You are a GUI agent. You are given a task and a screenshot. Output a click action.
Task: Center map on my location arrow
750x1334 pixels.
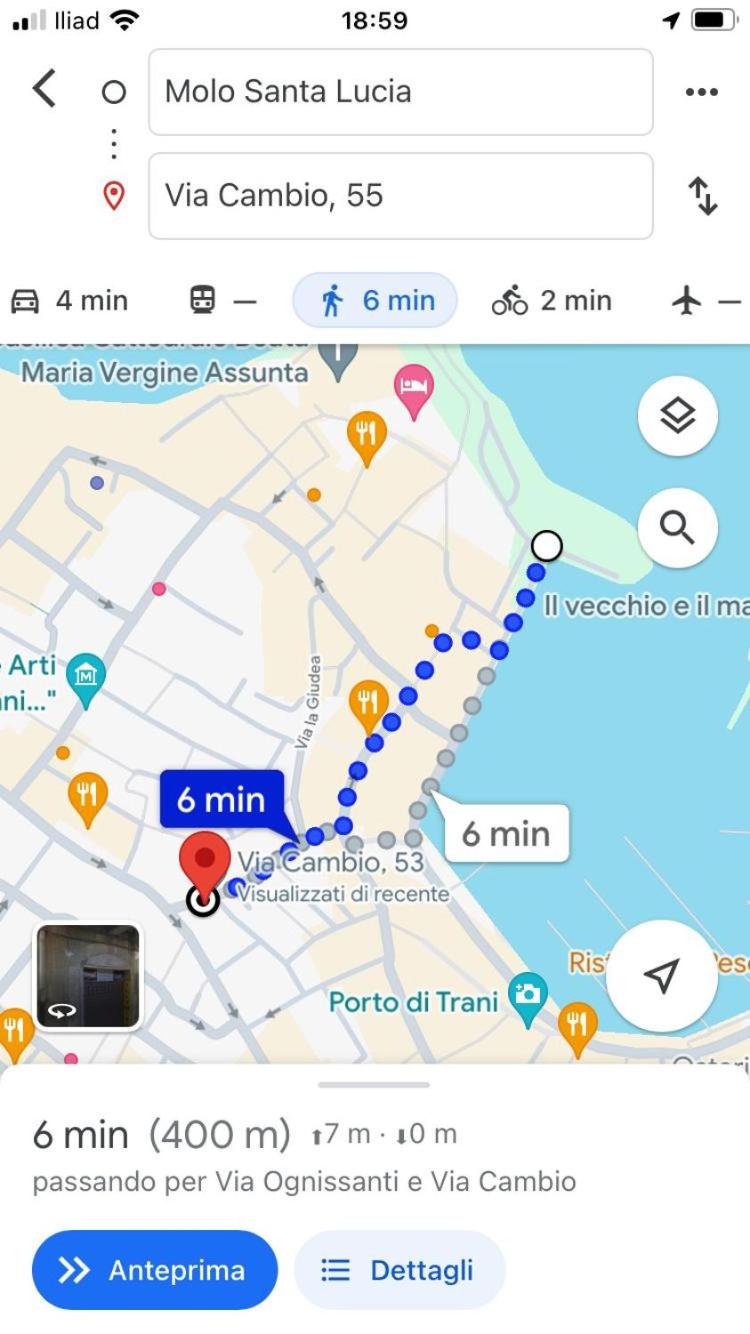pyautogui.click(x=662, y=976)
